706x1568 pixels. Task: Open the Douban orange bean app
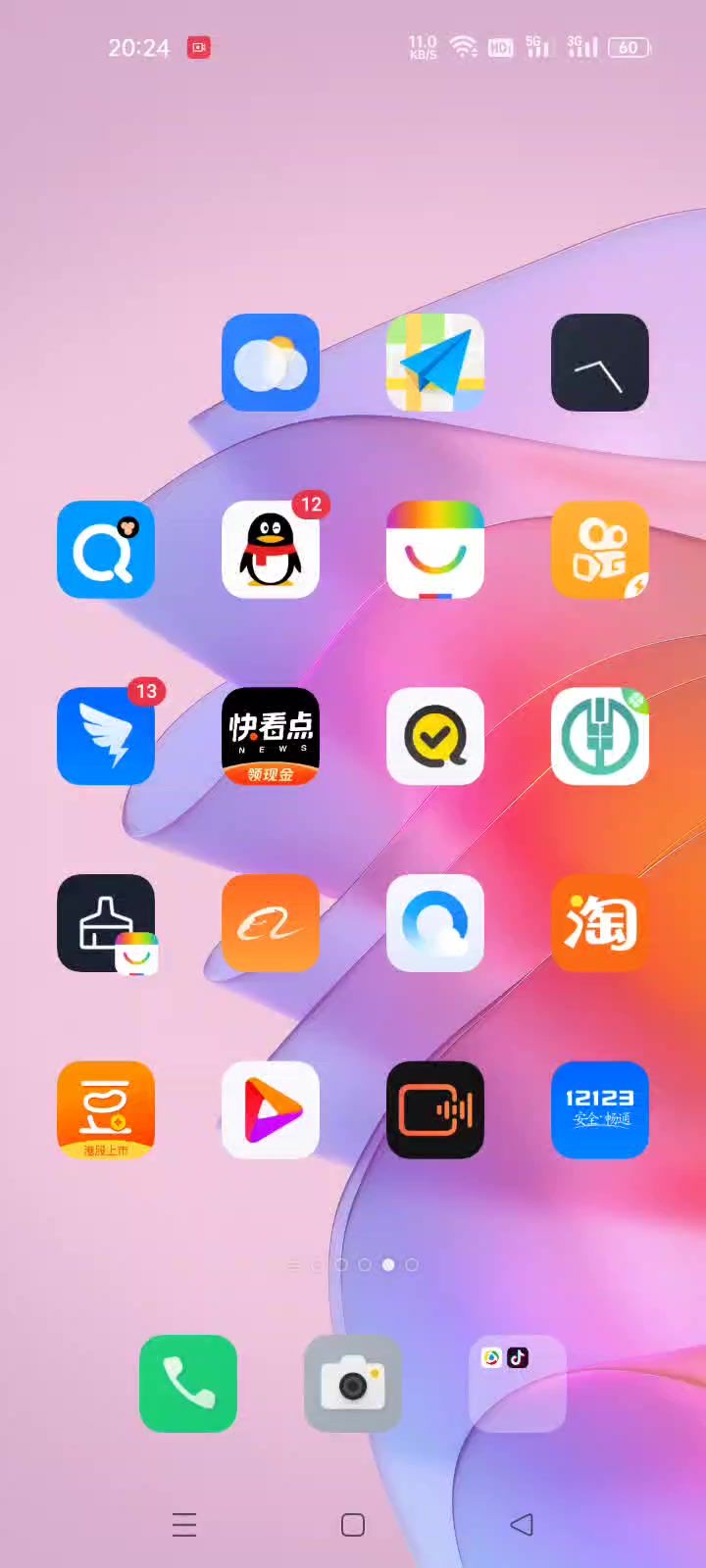coord(106,1109)
